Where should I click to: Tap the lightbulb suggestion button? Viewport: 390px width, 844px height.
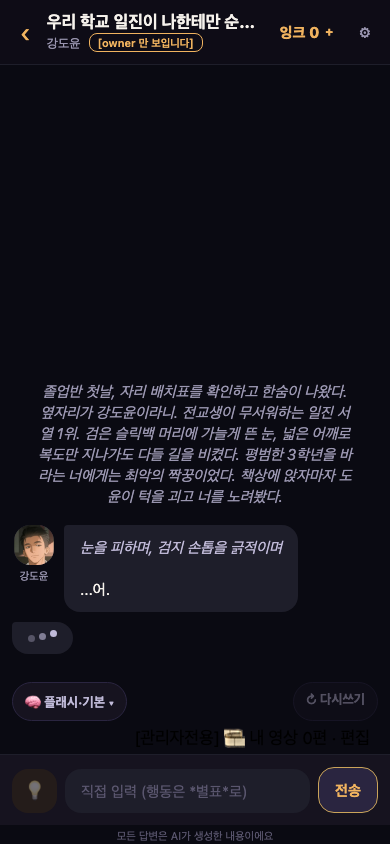point(34,791)
